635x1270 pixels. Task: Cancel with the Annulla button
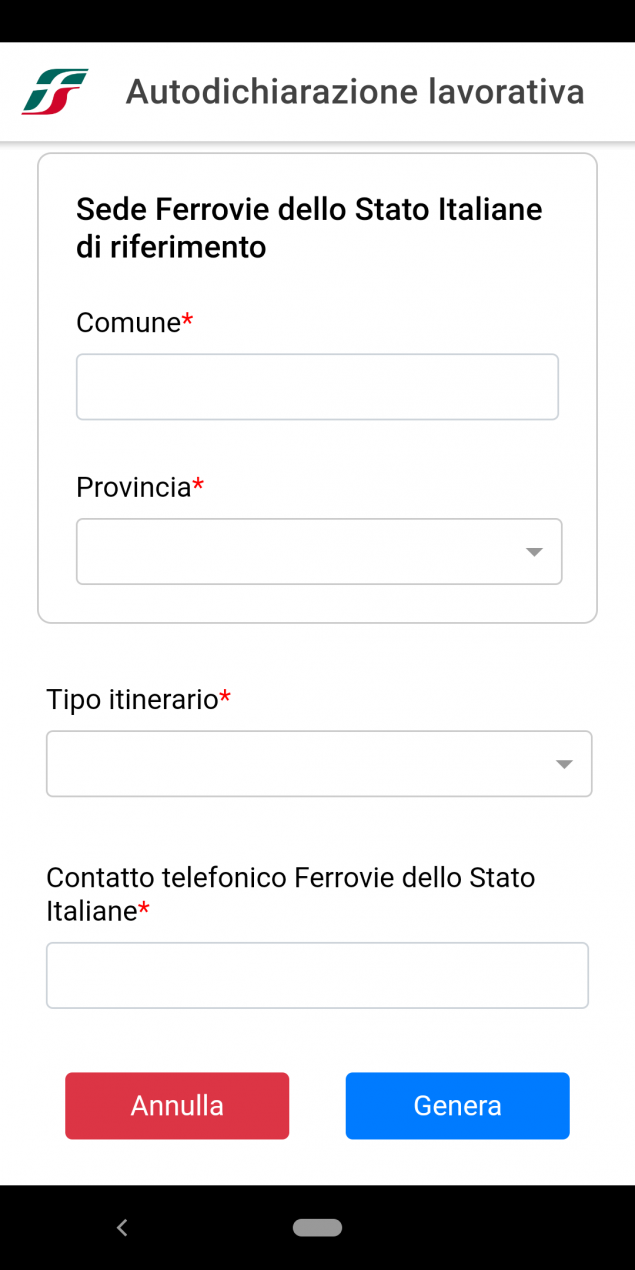pyautogui.click(x=177, y=1106)
